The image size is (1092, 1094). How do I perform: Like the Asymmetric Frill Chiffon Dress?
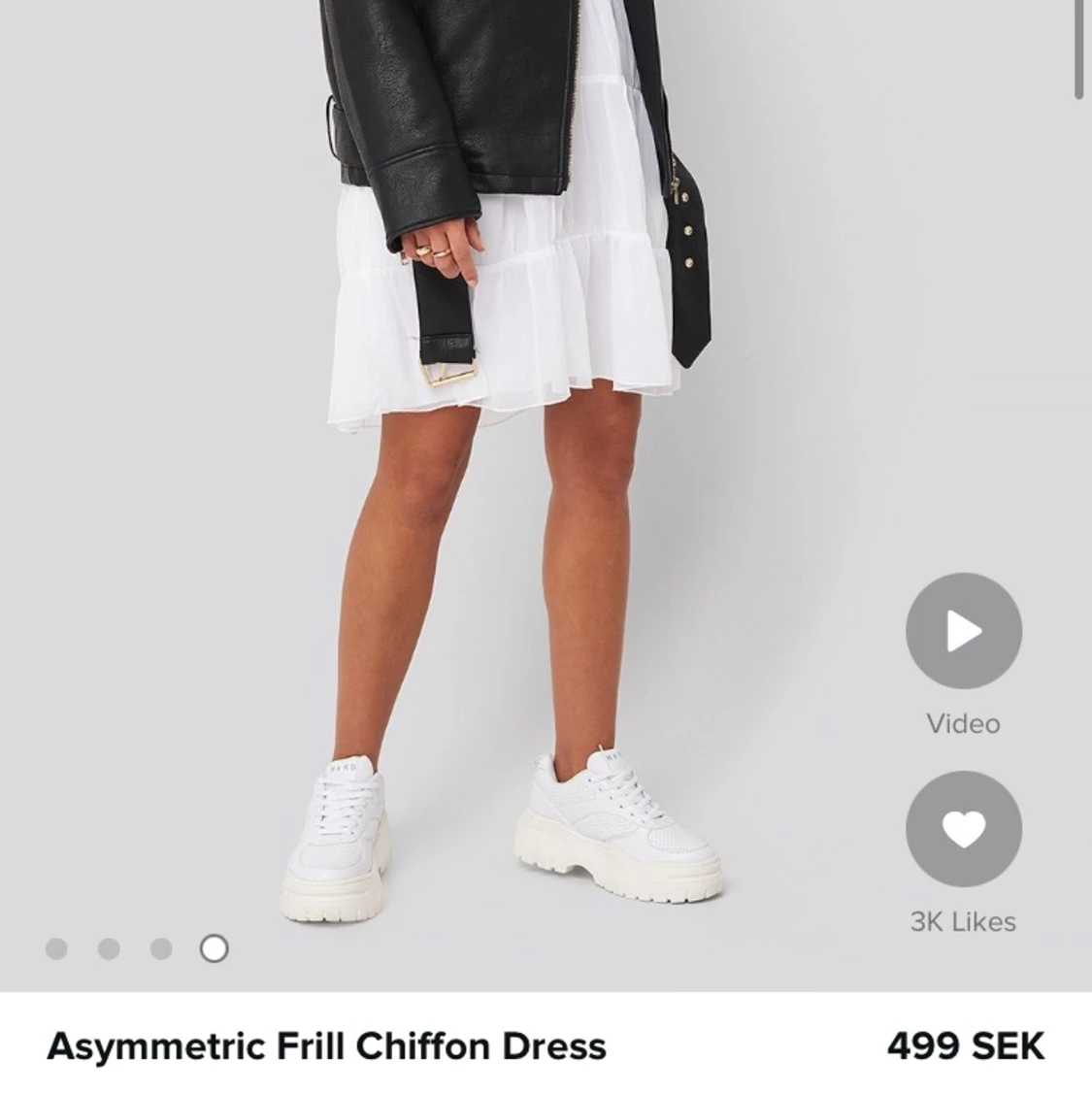pyautogui.click(x=963, y=830)
